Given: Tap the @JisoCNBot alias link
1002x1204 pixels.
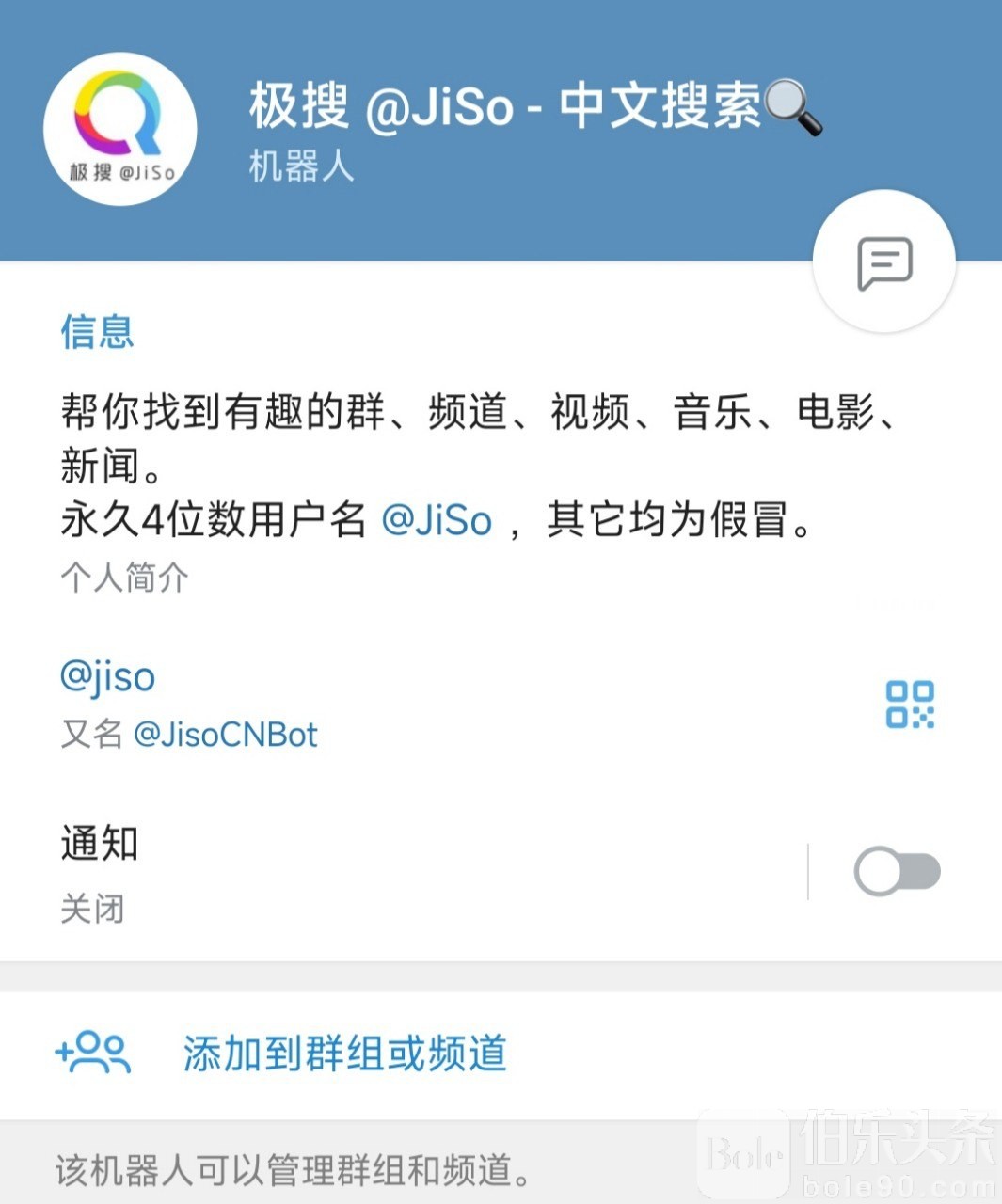Looking at the screenshot, I should coord(226,734).
